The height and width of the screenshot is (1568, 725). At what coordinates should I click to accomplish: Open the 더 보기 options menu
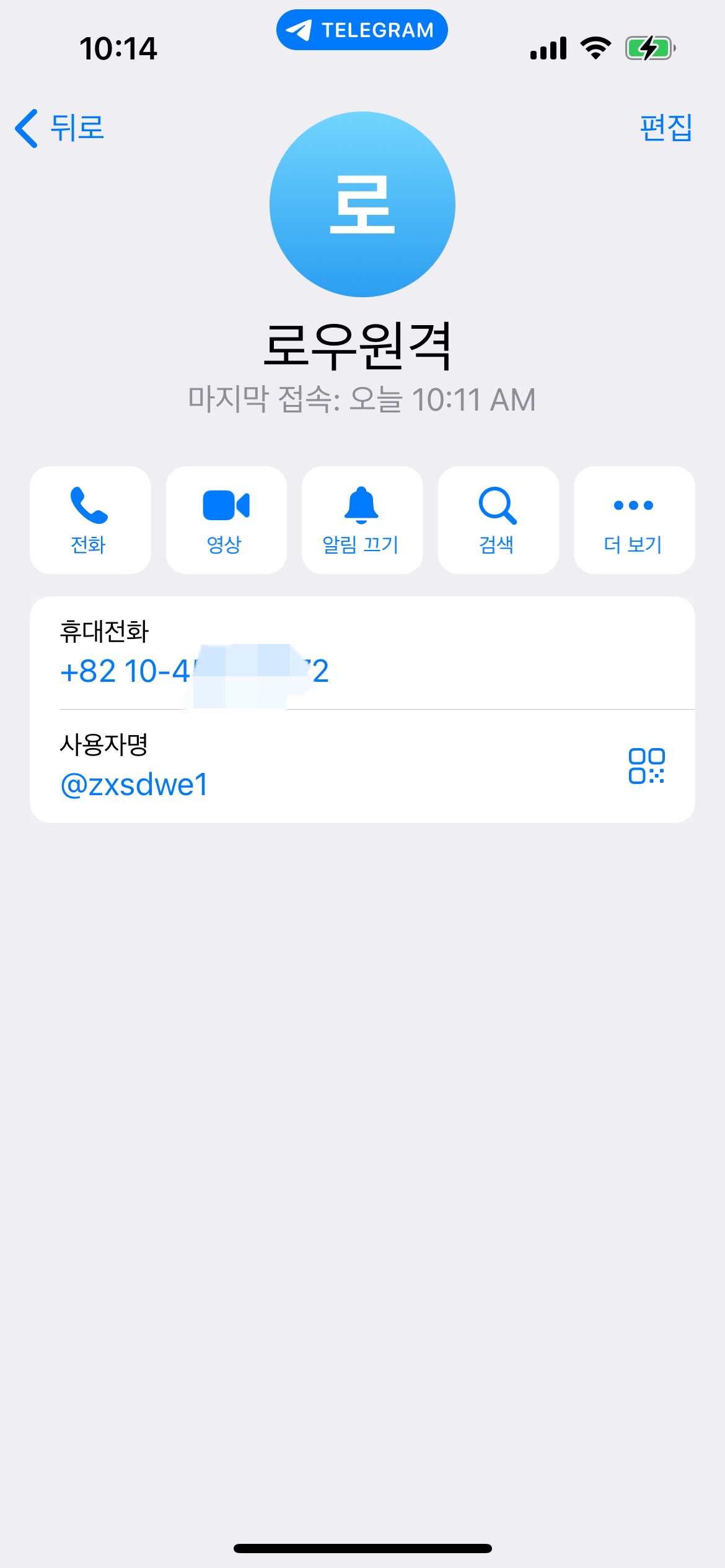pyautogui.click(x=634, y=520)
